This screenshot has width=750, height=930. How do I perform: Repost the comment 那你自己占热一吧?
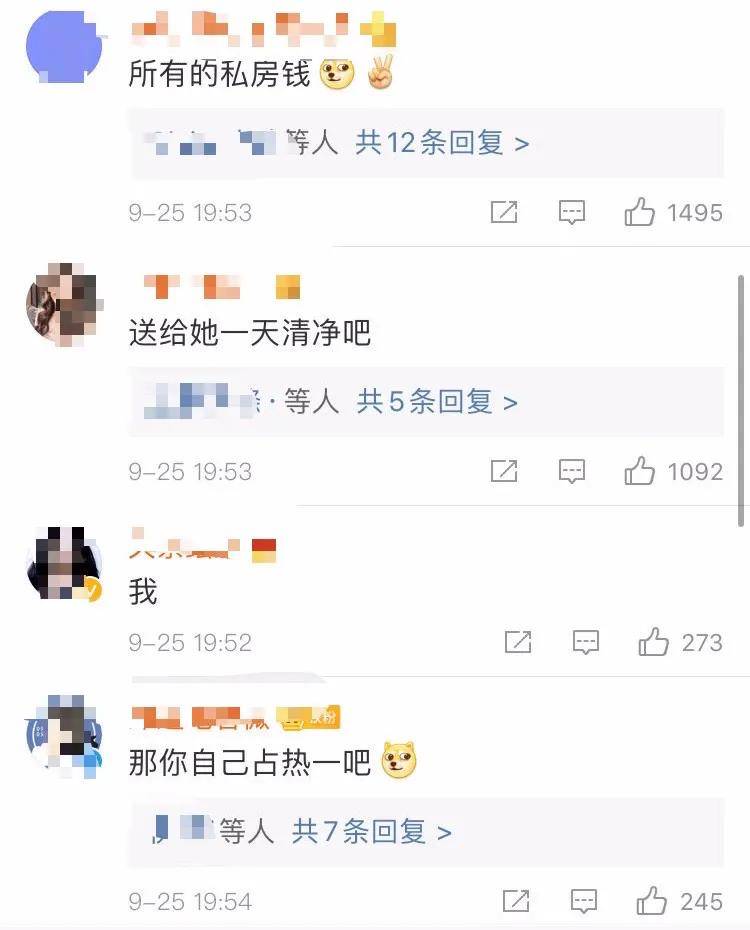click(x=518, y=901)
